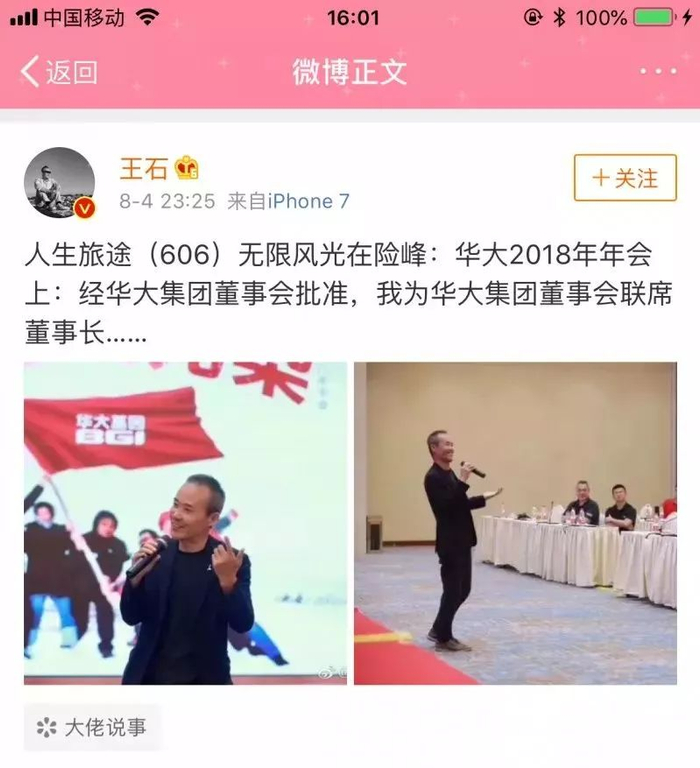This screenshot has height=768, width=700.
Task: View the conference room photo with tables
Action: coord(515,523)
